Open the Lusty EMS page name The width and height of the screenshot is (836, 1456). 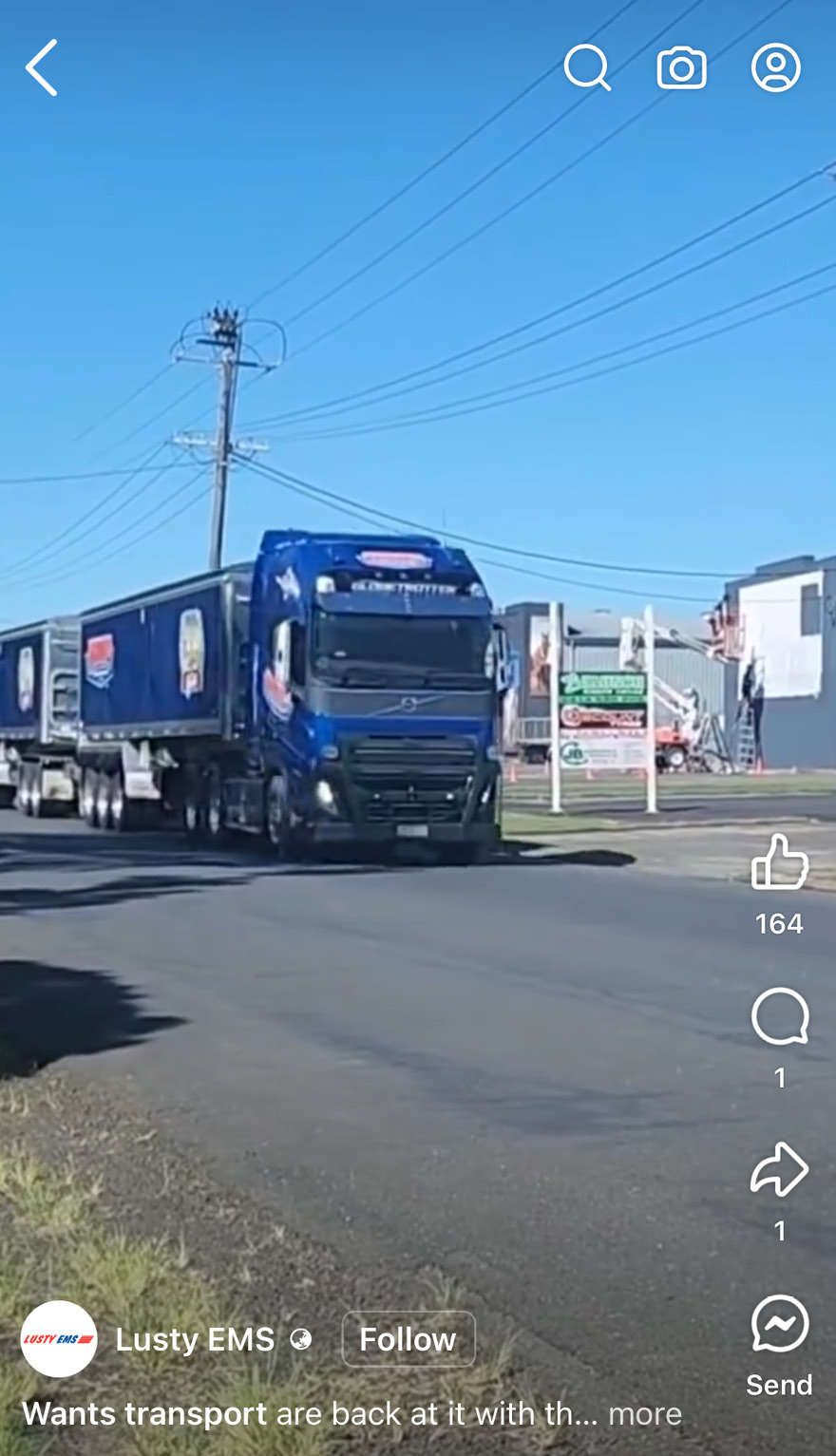point(195,1339)
